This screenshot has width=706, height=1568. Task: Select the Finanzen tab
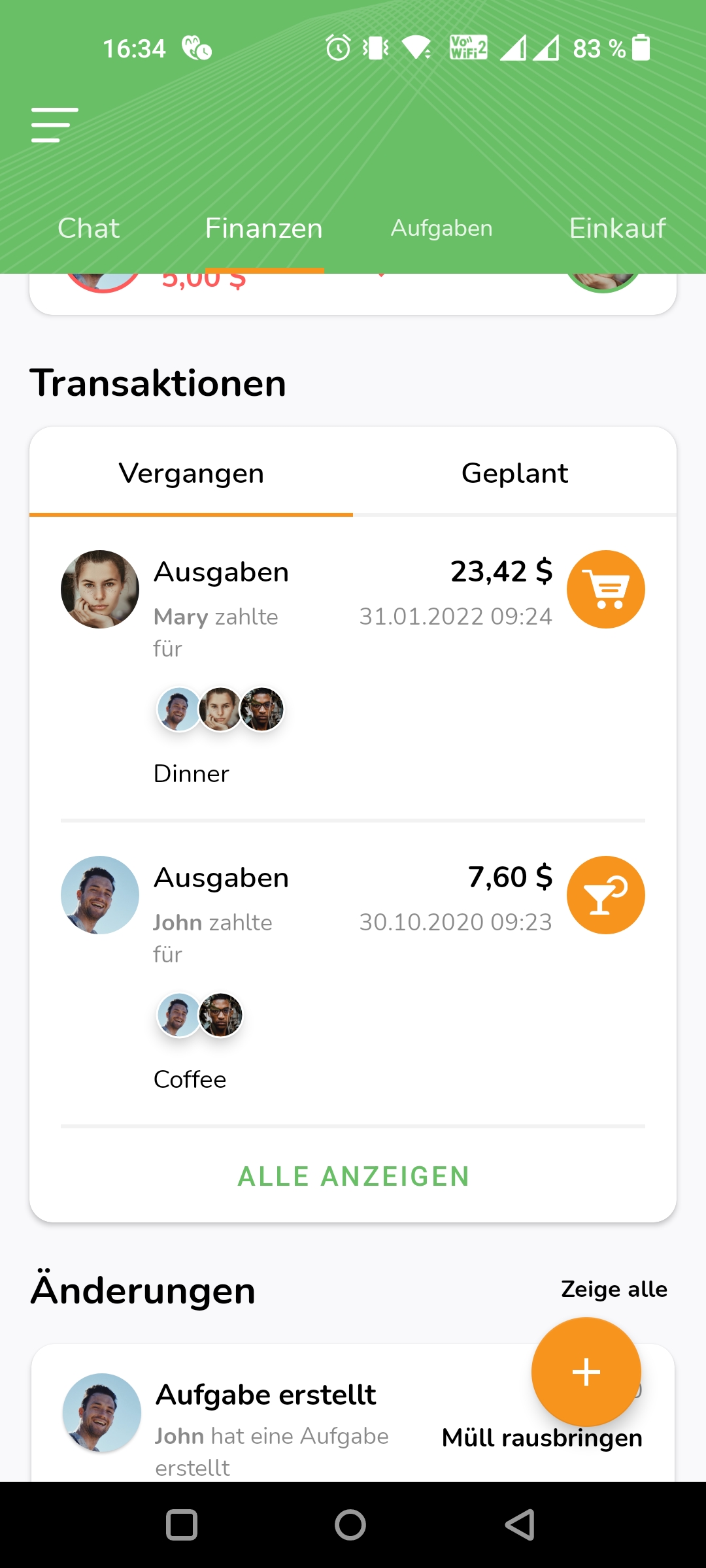tap(264, 229)
